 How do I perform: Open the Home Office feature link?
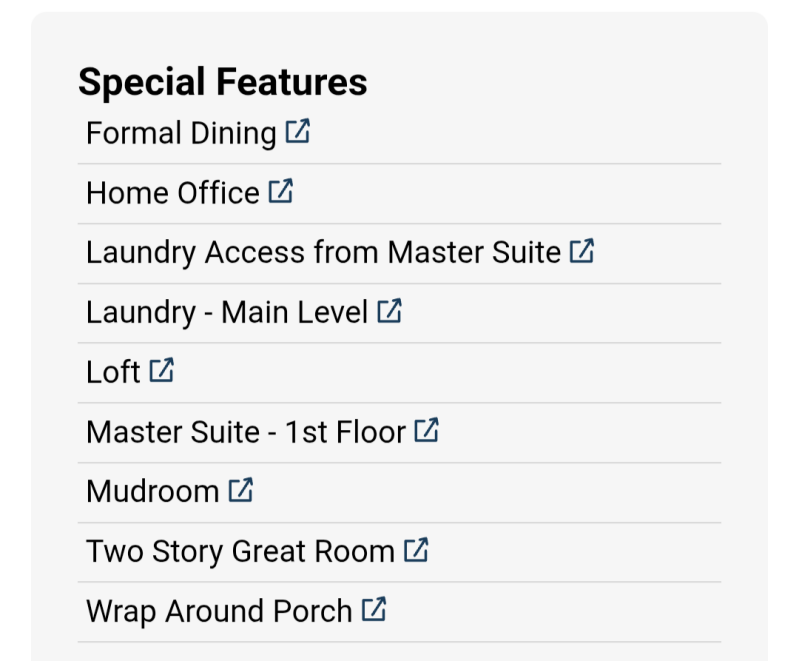[188, 193]
